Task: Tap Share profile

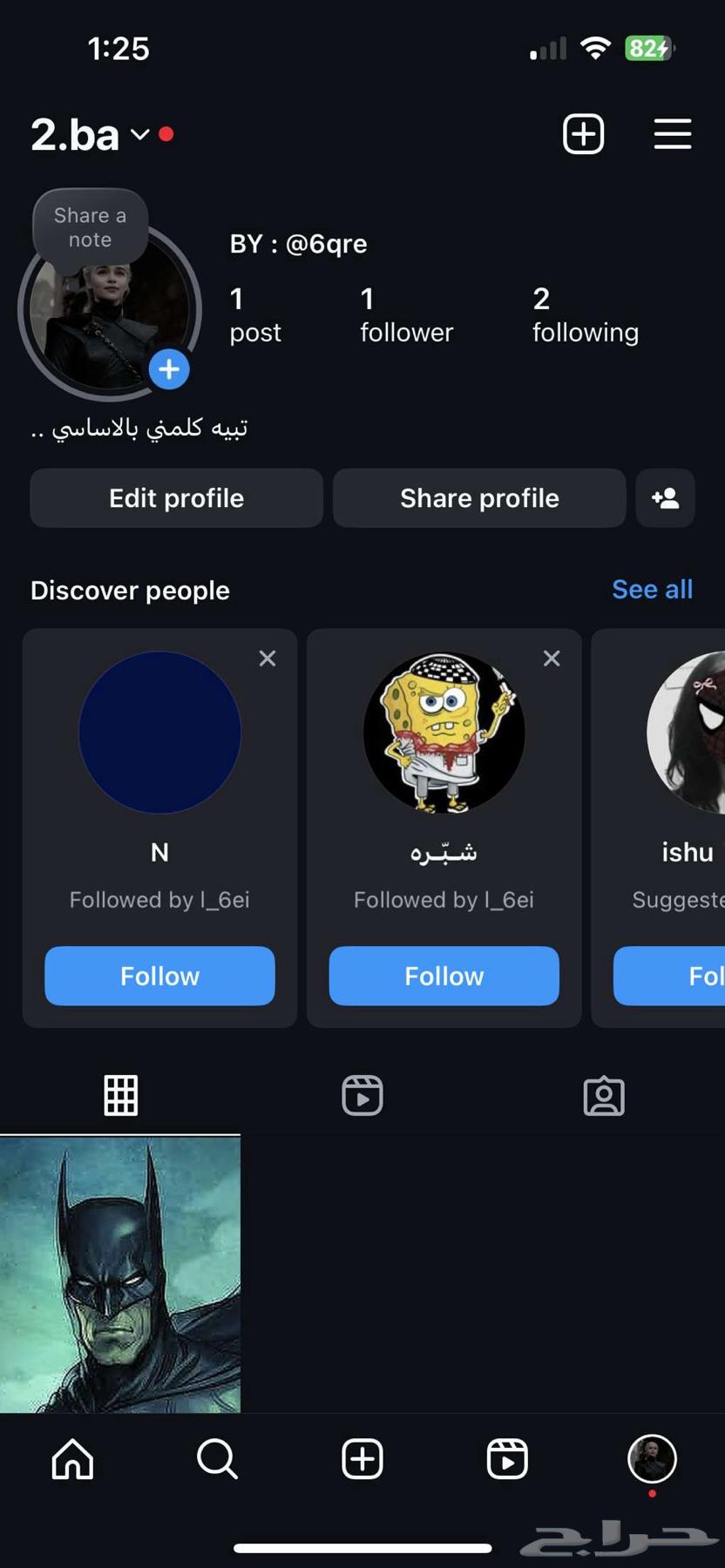Action: [x=478, y=497]
